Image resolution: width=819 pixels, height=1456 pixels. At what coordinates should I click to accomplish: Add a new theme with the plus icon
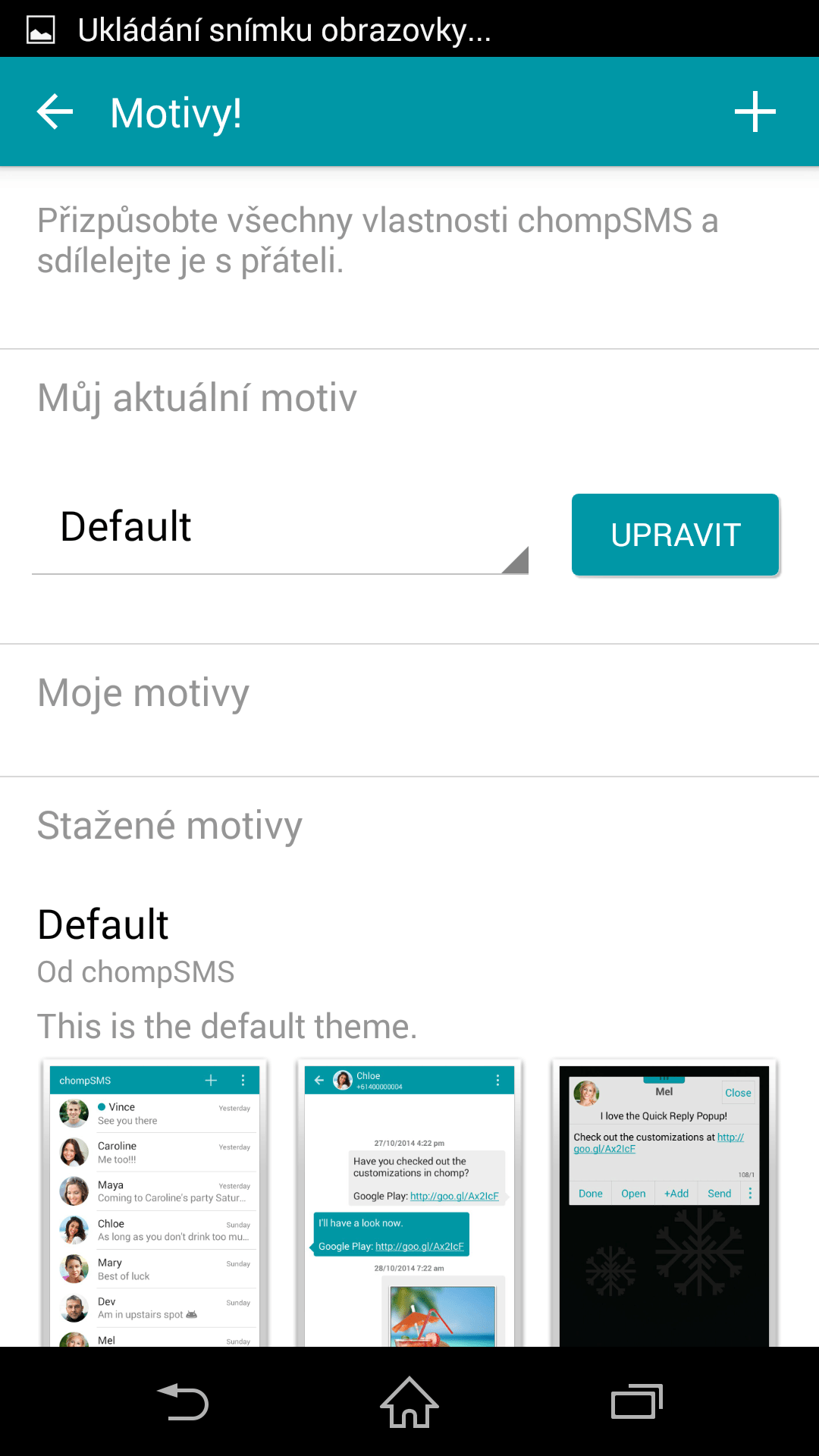(x=755, y=112)
